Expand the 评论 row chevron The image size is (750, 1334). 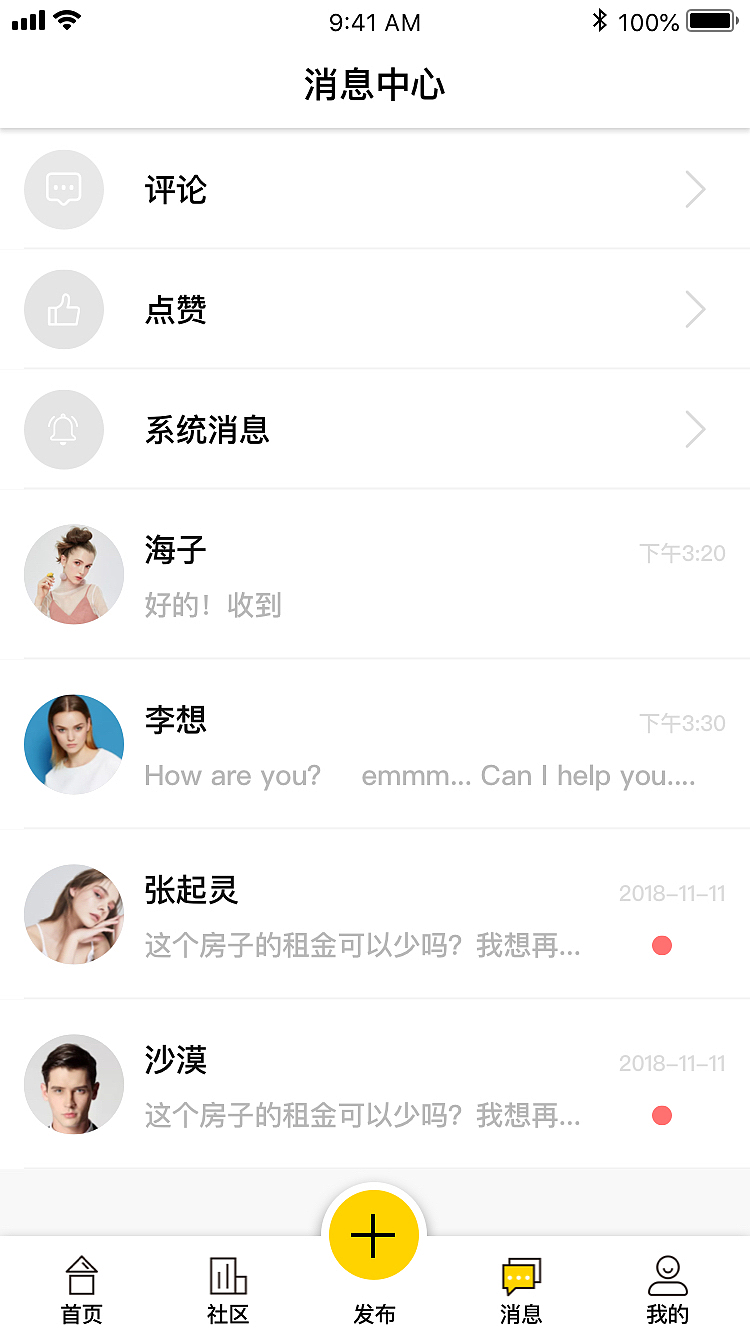click(695, 189)
